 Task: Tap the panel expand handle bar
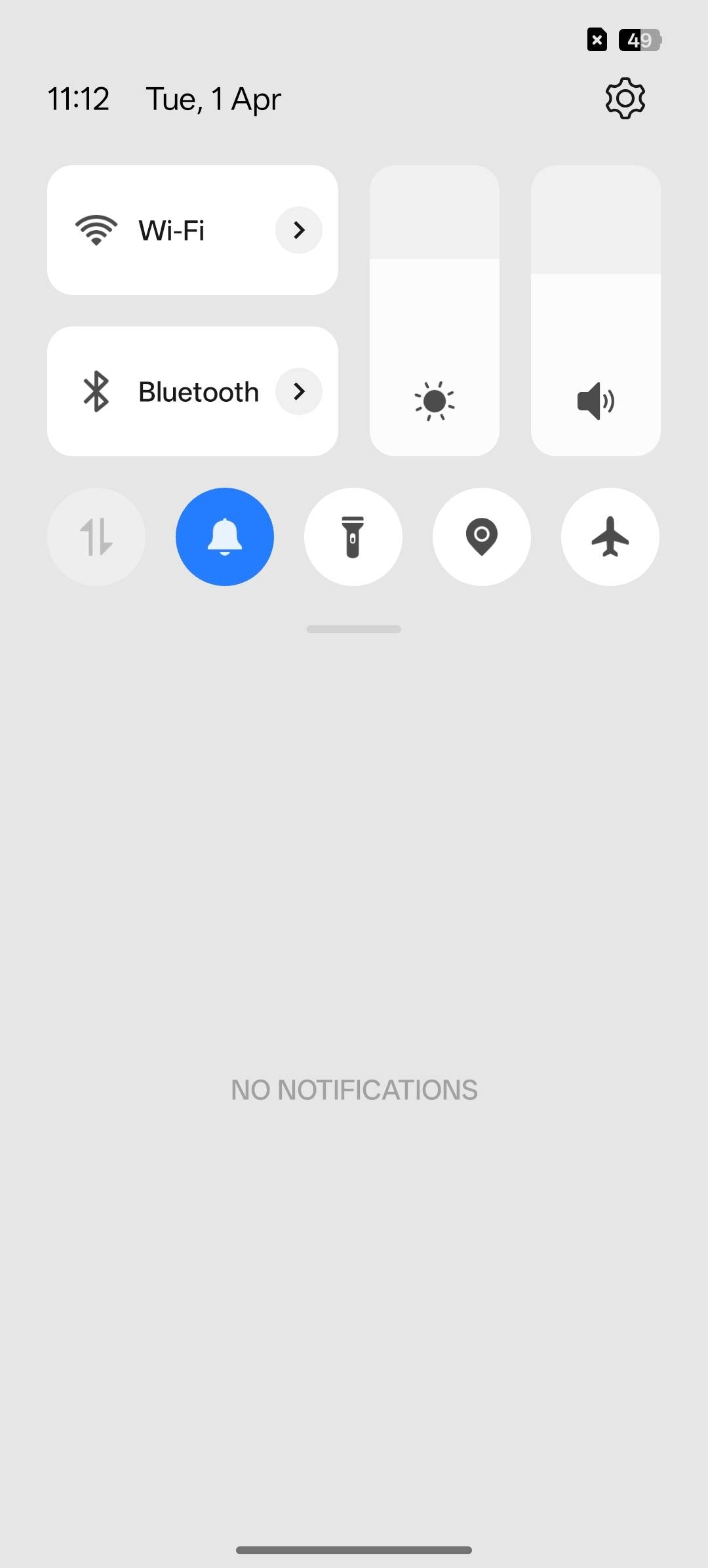[x=354, y=629]
